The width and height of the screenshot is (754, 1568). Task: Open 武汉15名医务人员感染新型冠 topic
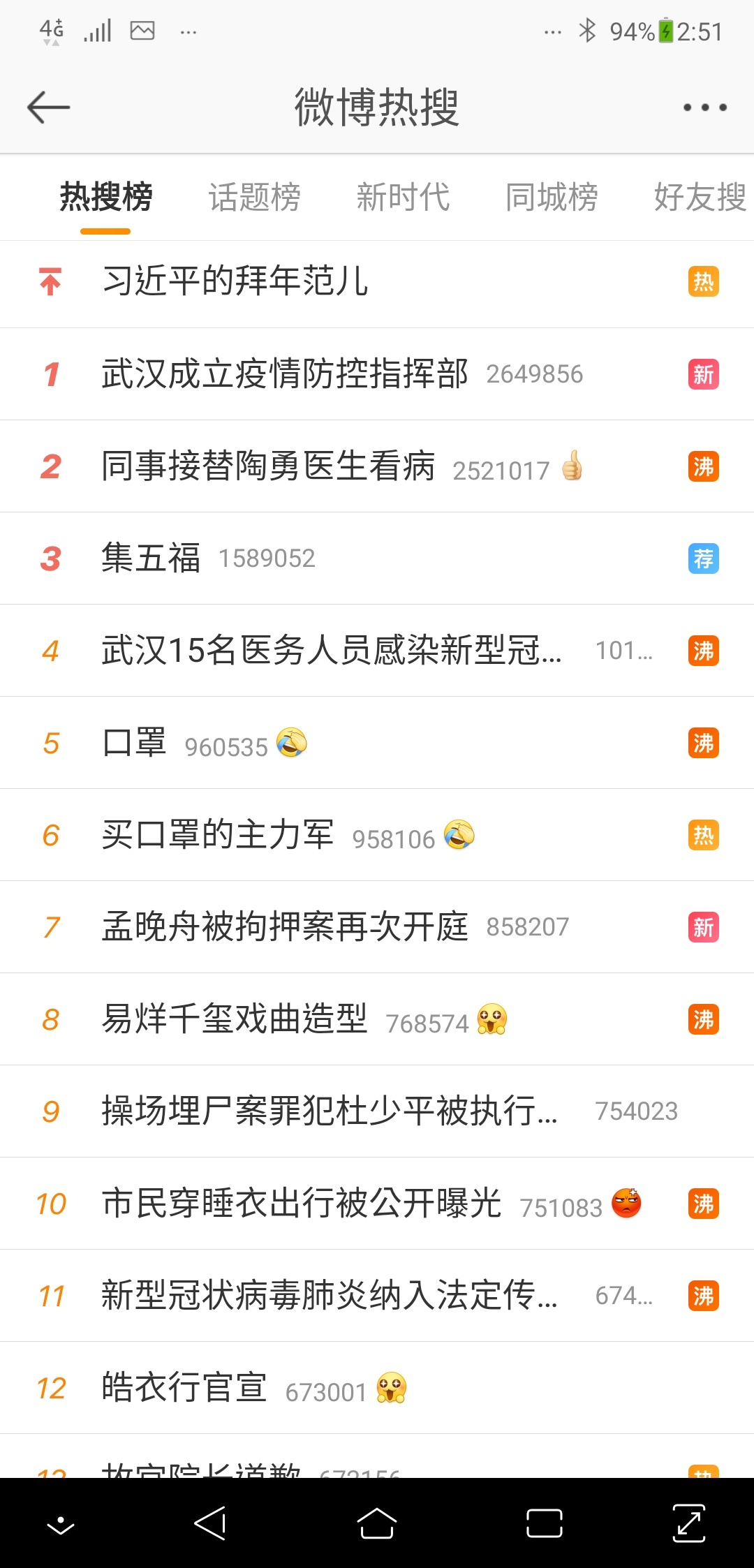click(x=377, y=651)
